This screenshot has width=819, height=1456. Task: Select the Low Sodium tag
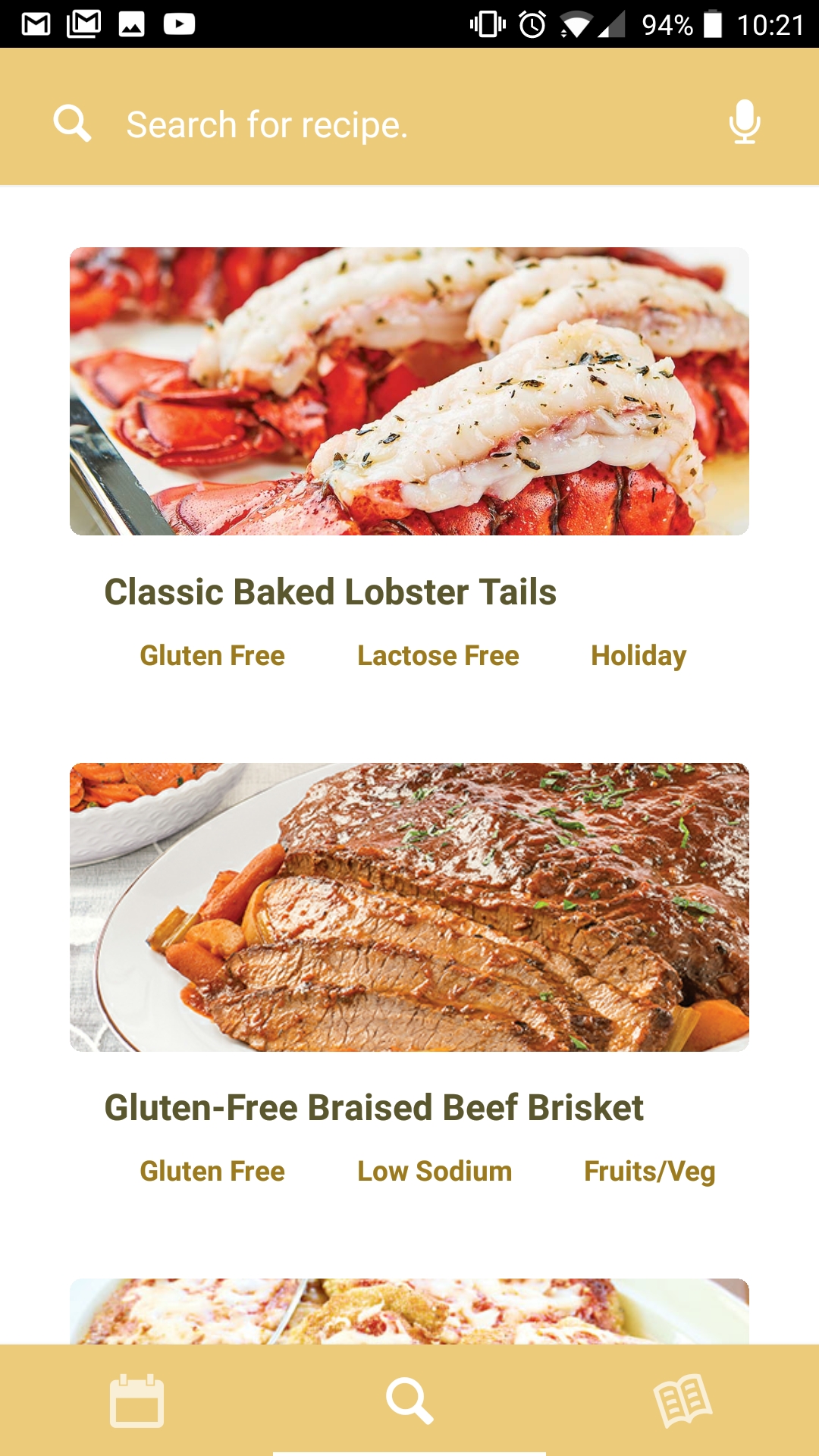[435, 1172]
